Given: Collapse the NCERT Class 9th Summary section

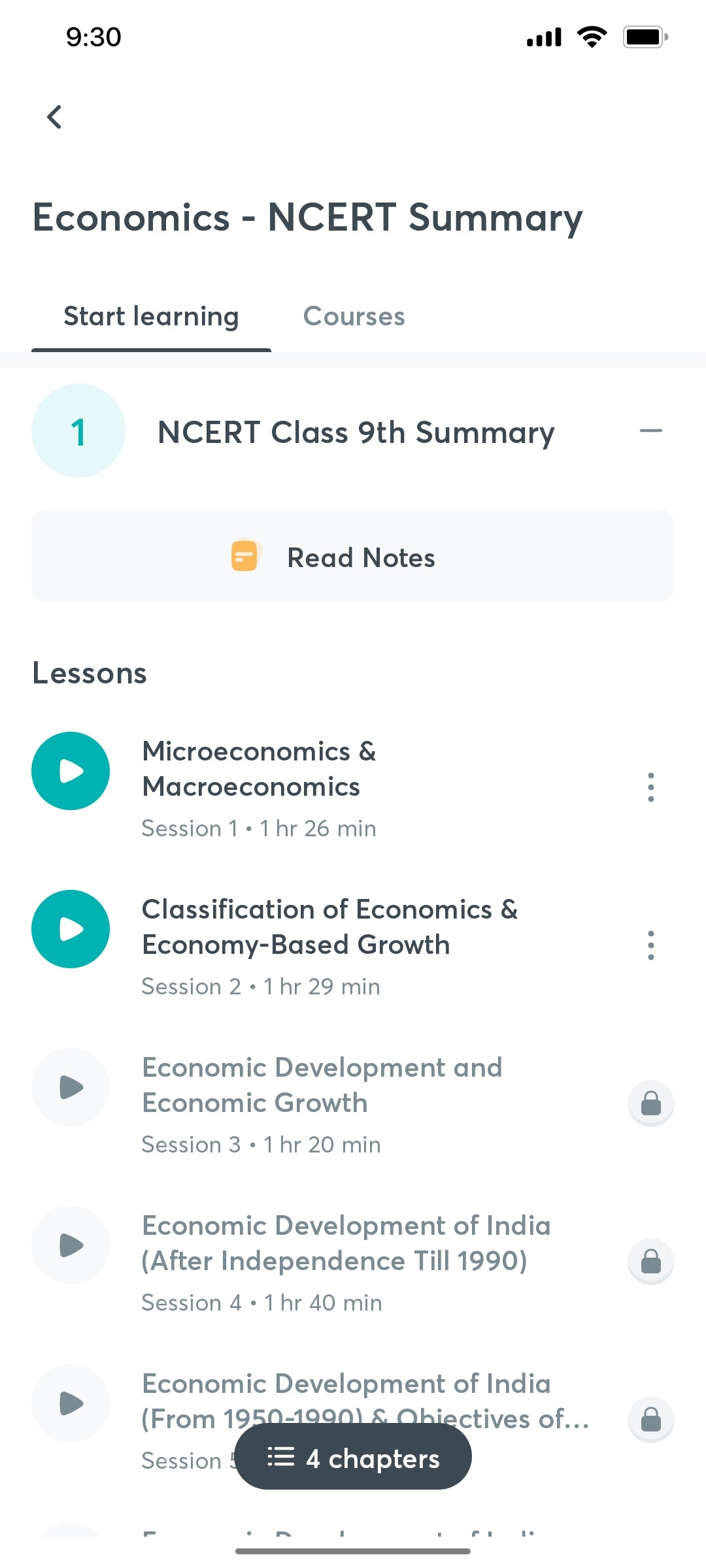Looking at the screenshot, I should pyautogui.click(x=651, y=431).
